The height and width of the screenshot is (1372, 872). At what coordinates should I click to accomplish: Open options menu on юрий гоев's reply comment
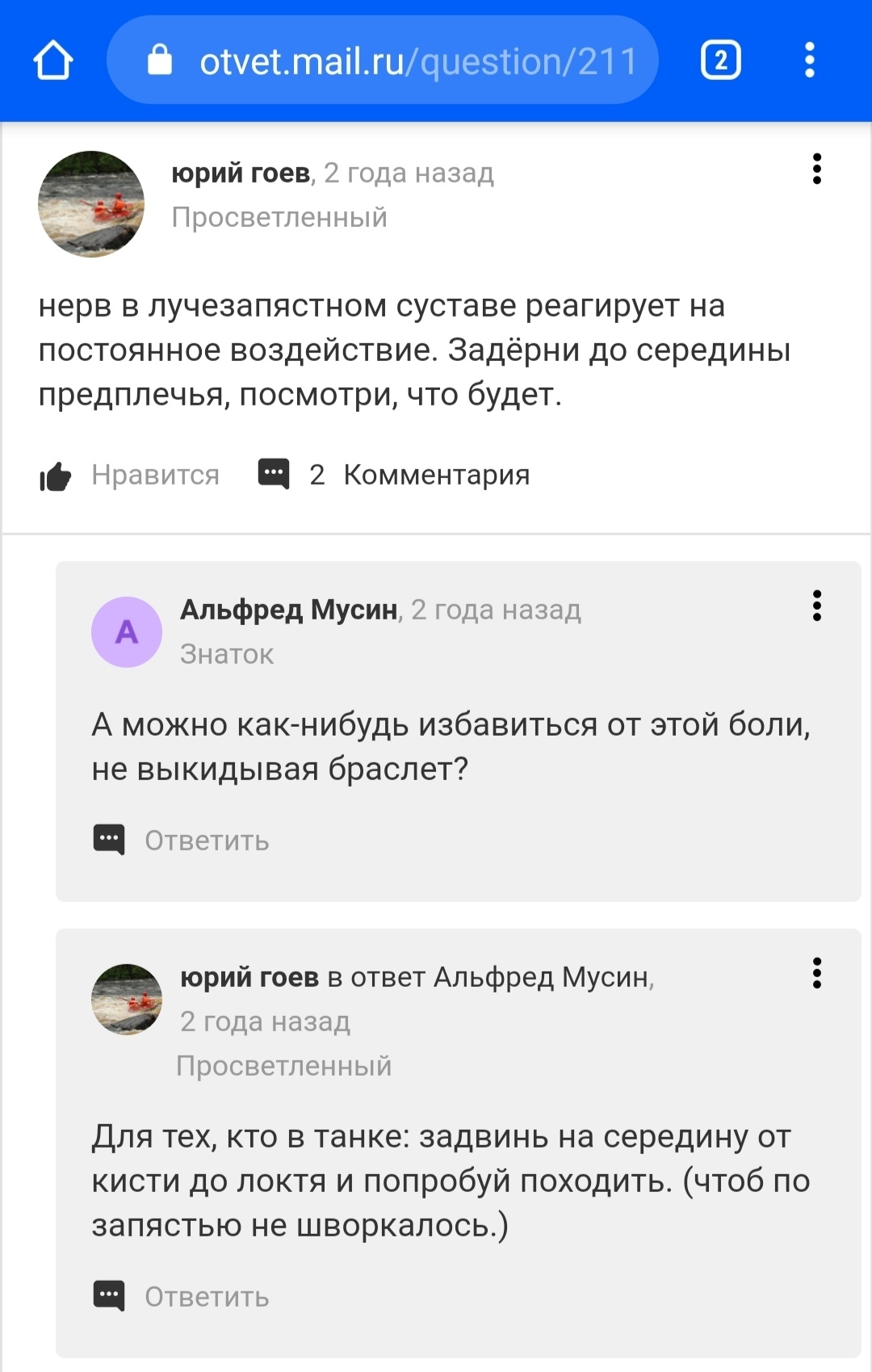[x=816, y=973]
